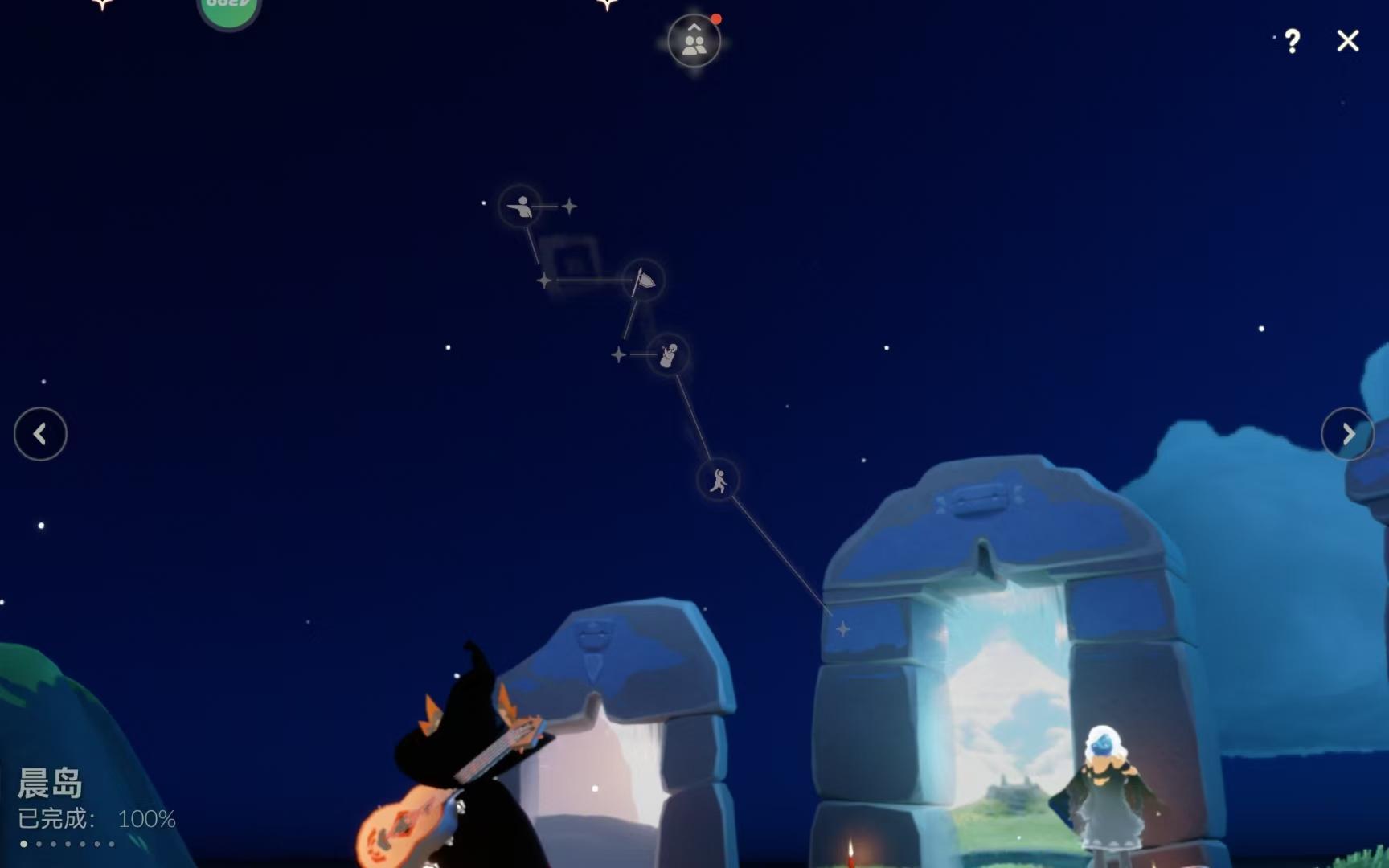
Task: Open the help question mark
Action: coord(1292,41)
